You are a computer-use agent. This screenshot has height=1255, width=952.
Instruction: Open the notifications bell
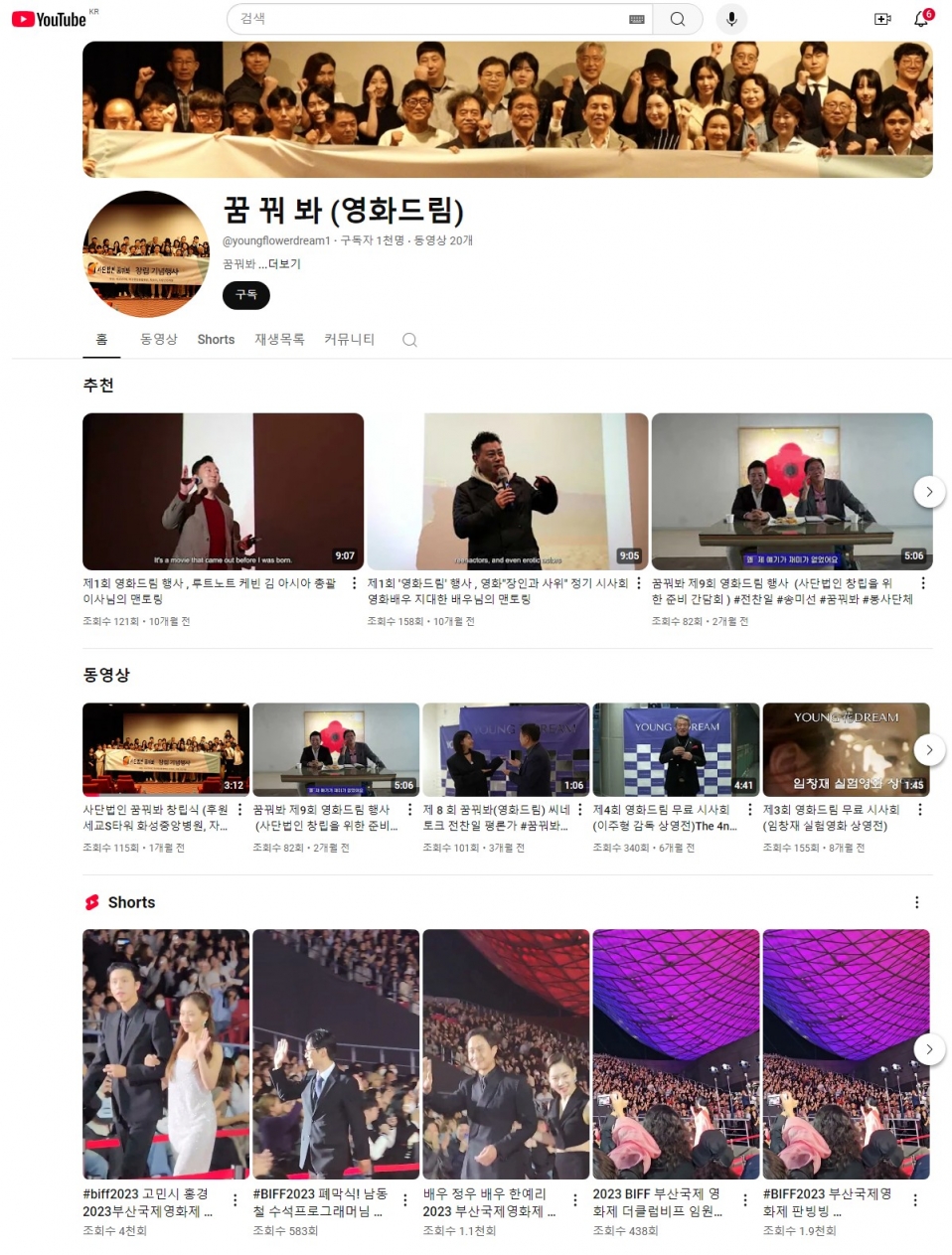pos(921,19)
